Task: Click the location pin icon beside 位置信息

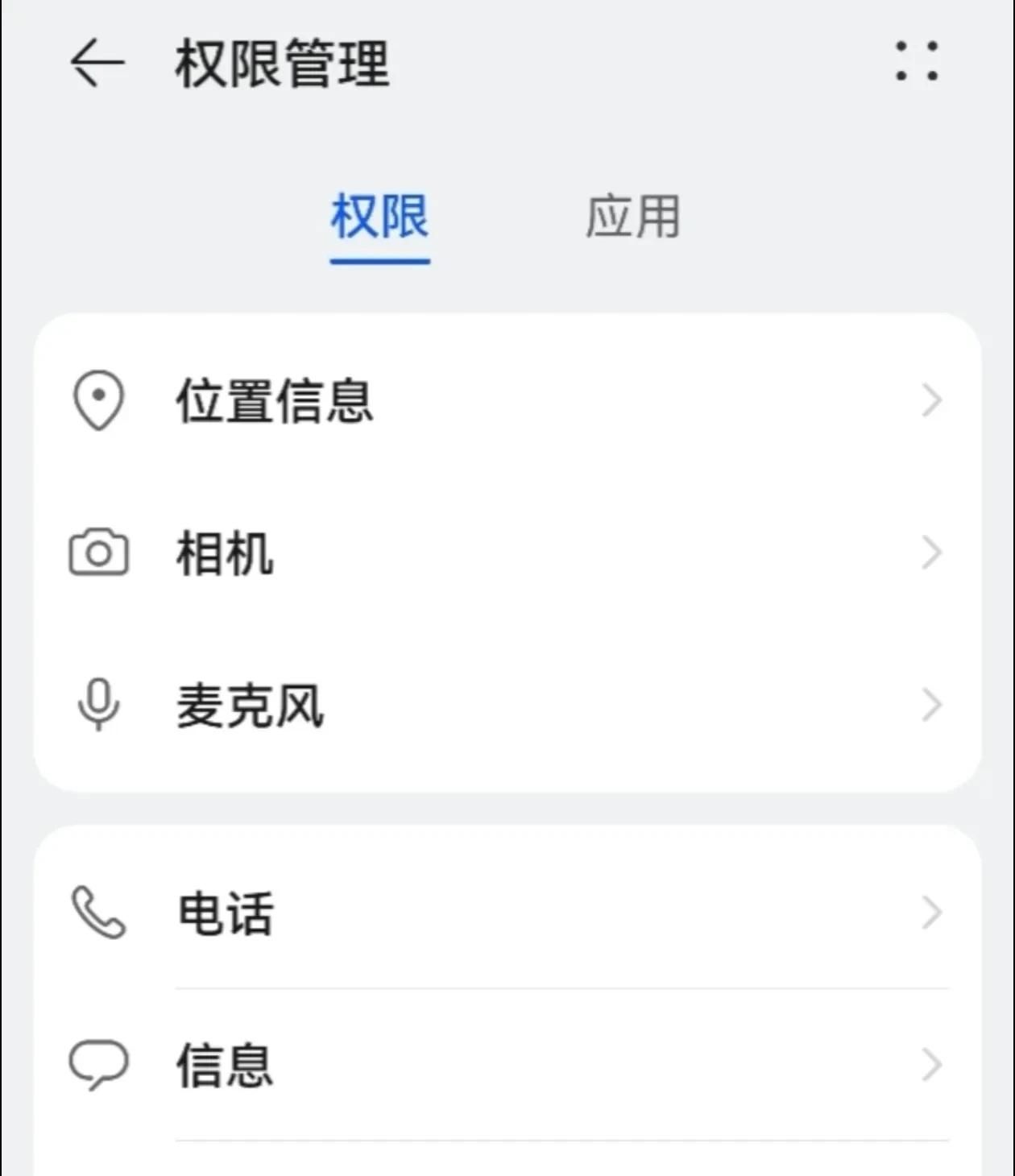Action: click(x=98, y=400)
